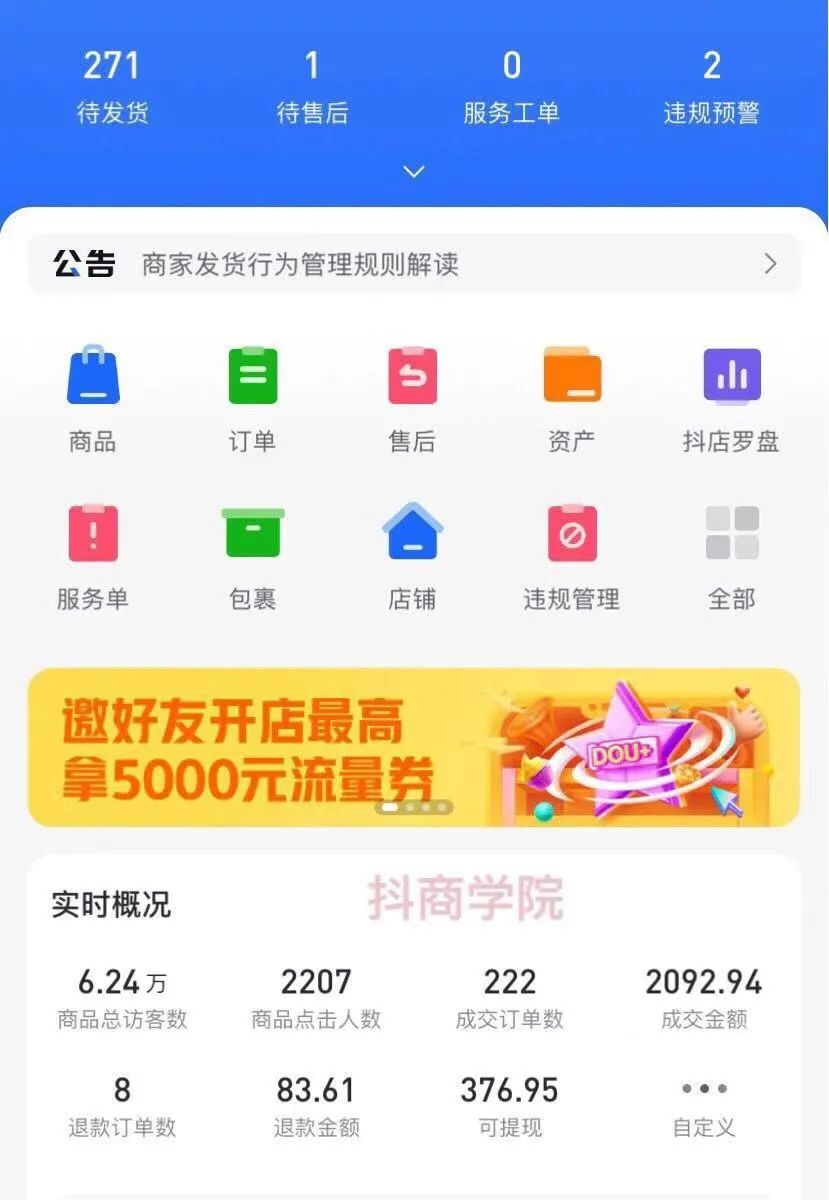The height and width of the screenshot is (1200, 829).
Task: Open the 待售后 pending after-sales counter
Action: (x=314, y=85)
